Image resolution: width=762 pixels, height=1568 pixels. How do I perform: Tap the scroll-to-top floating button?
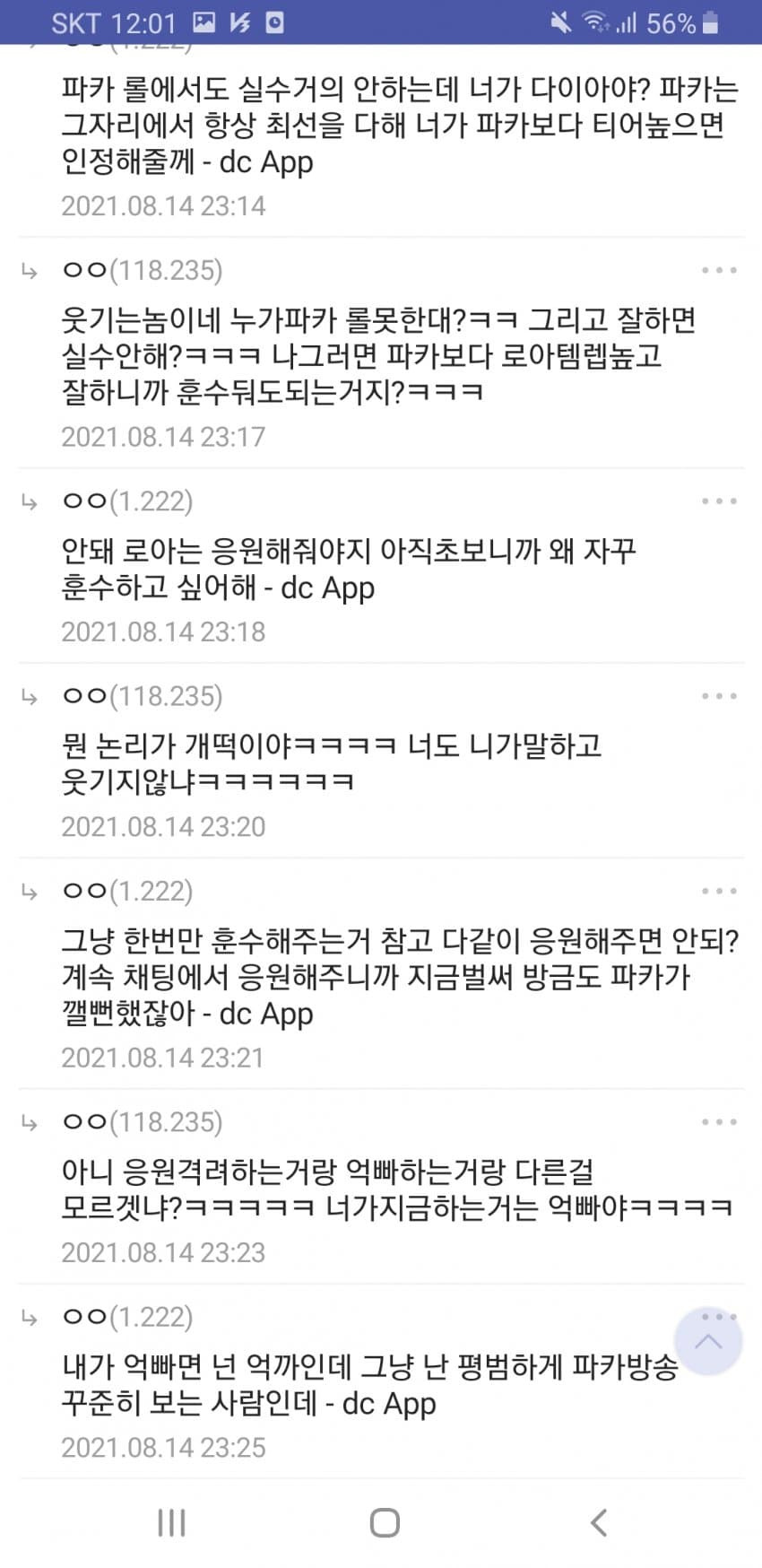tap(708, 1342)
